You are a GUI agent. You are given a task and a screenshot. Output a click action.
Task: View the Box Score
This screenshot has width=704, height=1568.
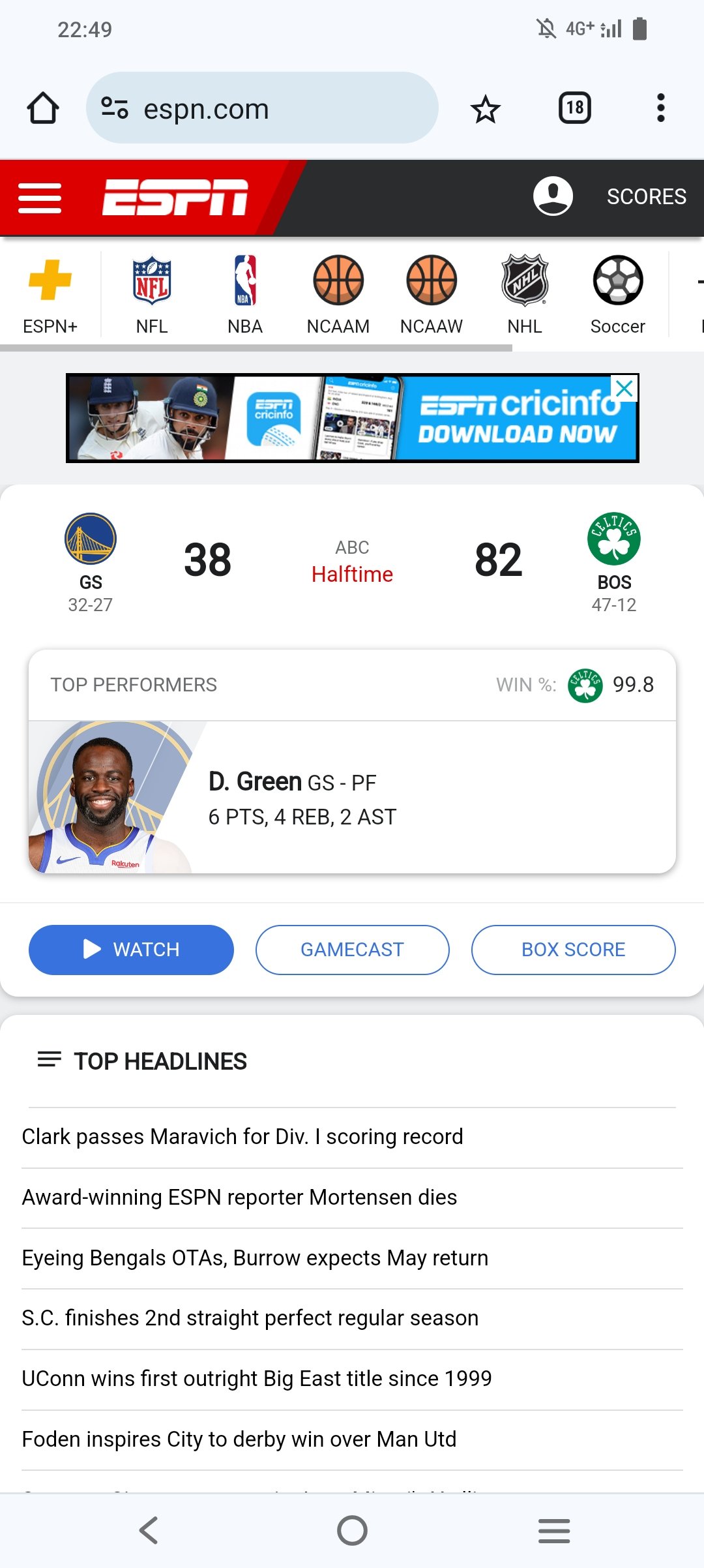click(573, 950)
